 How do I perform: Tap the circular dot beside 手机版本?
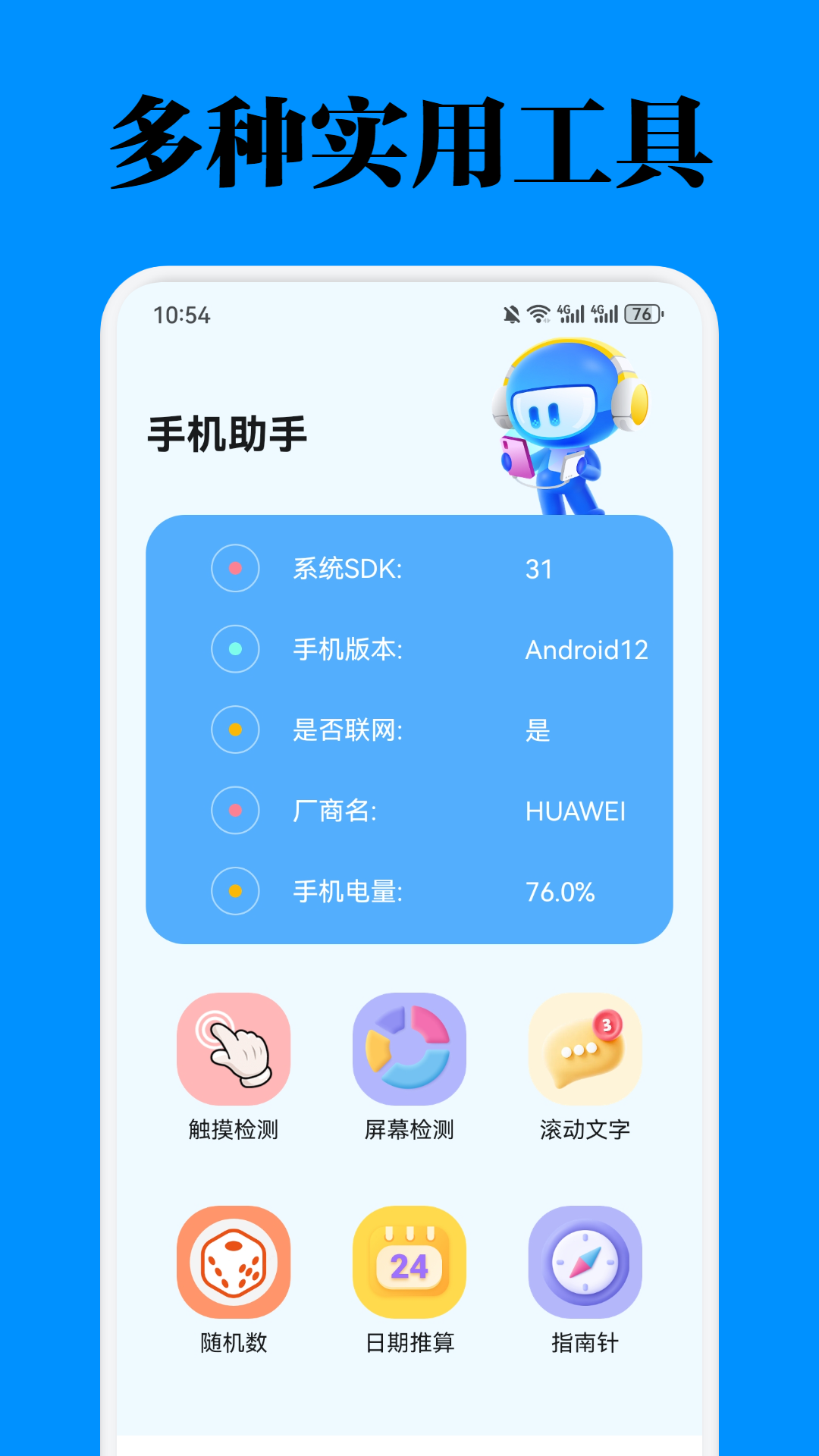(235, 650)
